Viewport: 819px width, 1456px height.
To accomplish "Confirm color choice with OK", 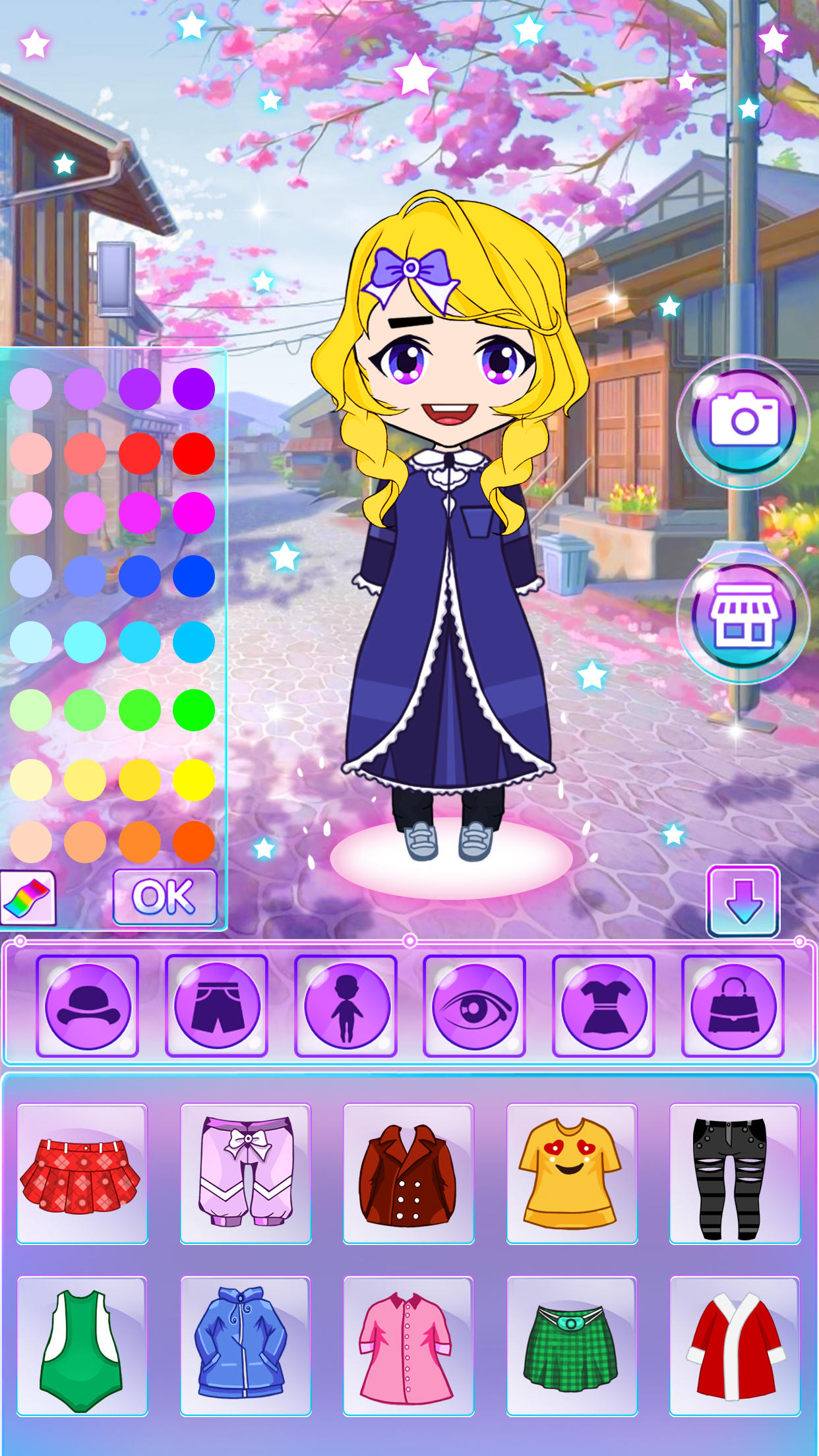I will (165, 897).
